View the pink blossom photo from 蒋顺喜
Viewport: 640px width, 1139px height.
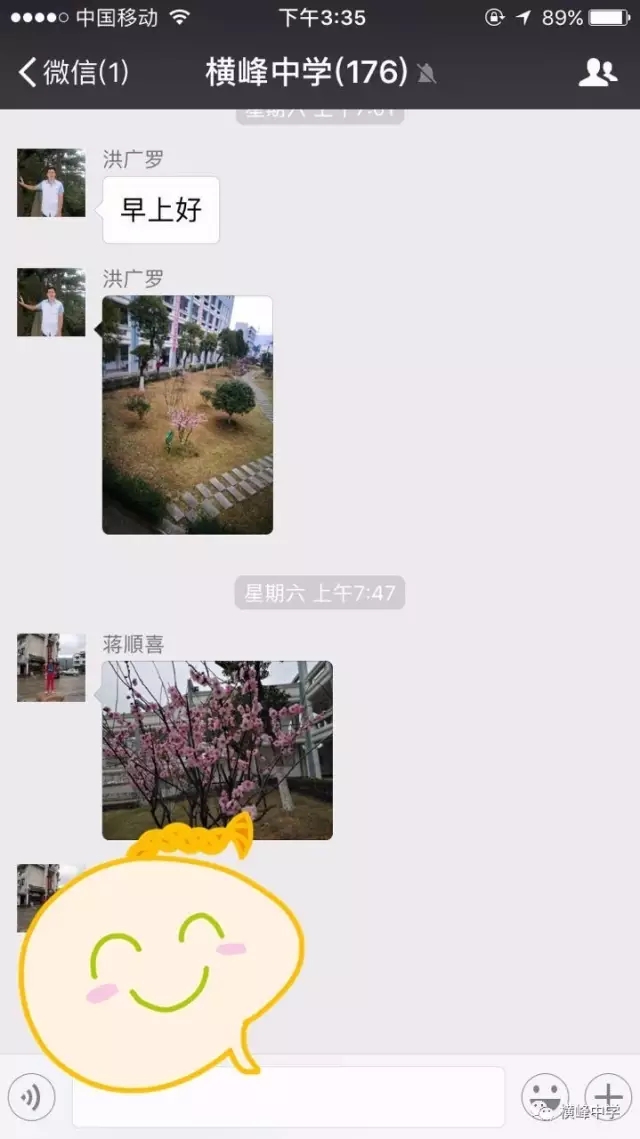click(x=217, y=748)
